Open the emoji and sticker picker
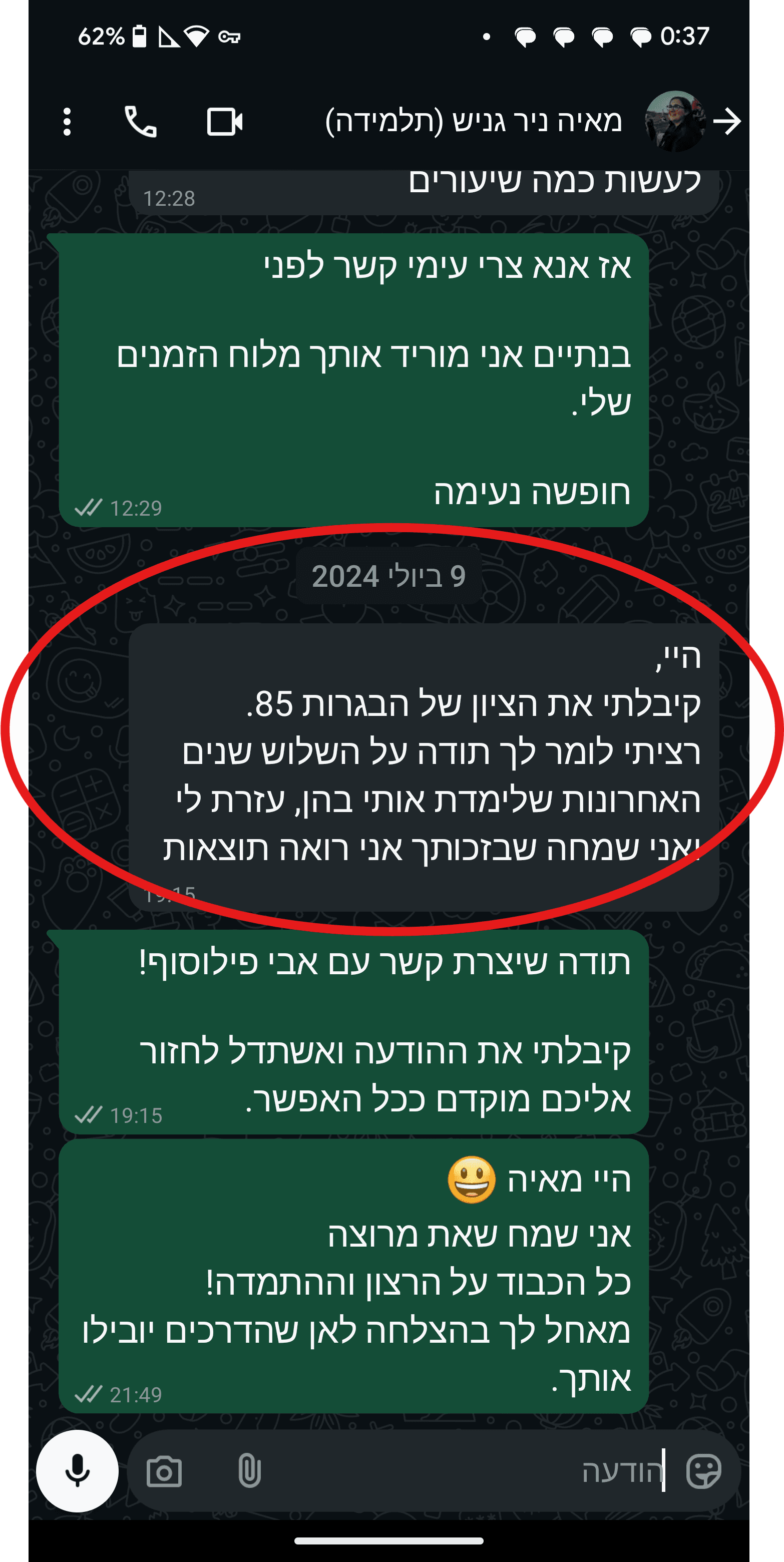The image size is (784, 1562). pos(703,1471)
